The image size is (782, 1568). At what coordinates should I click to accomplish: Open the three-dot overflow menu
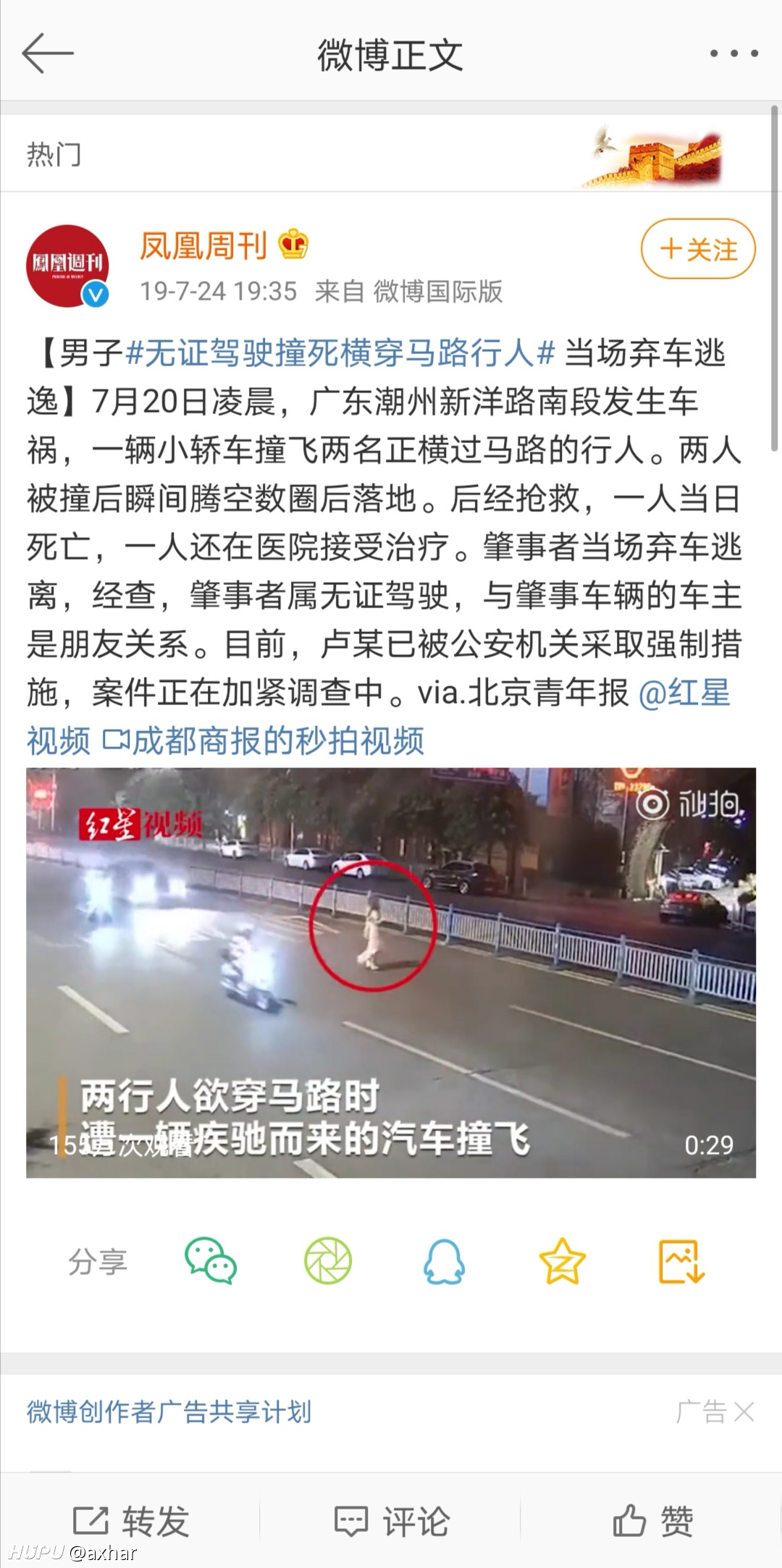[x=733, y=54]
